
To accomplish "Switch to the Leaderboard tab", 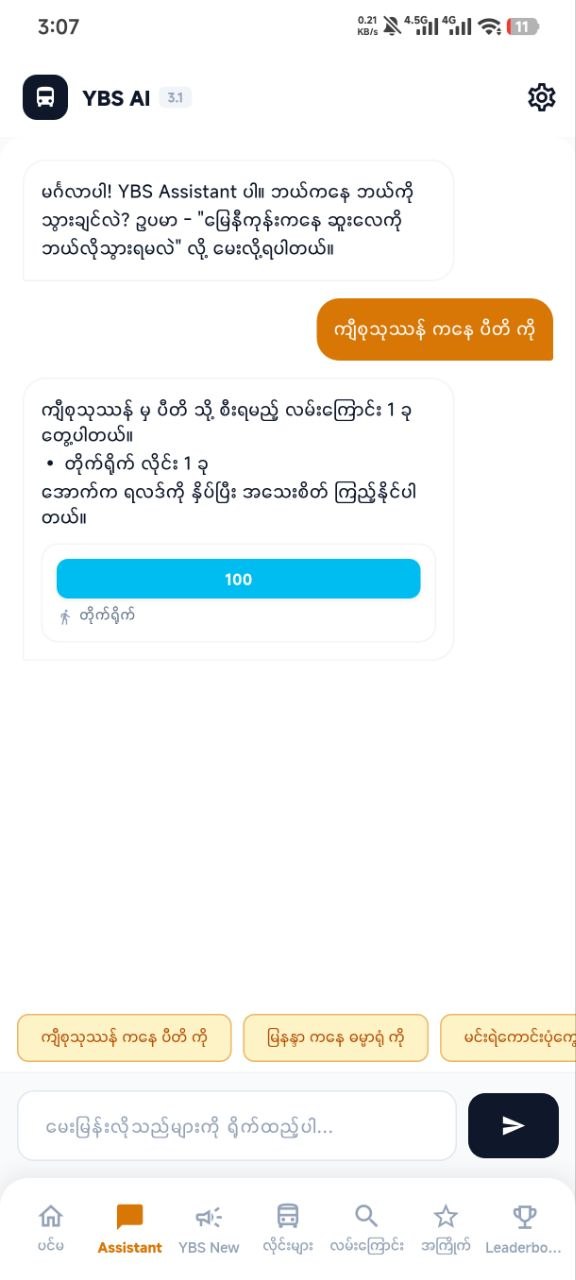I will click(x=524, y=1228).
